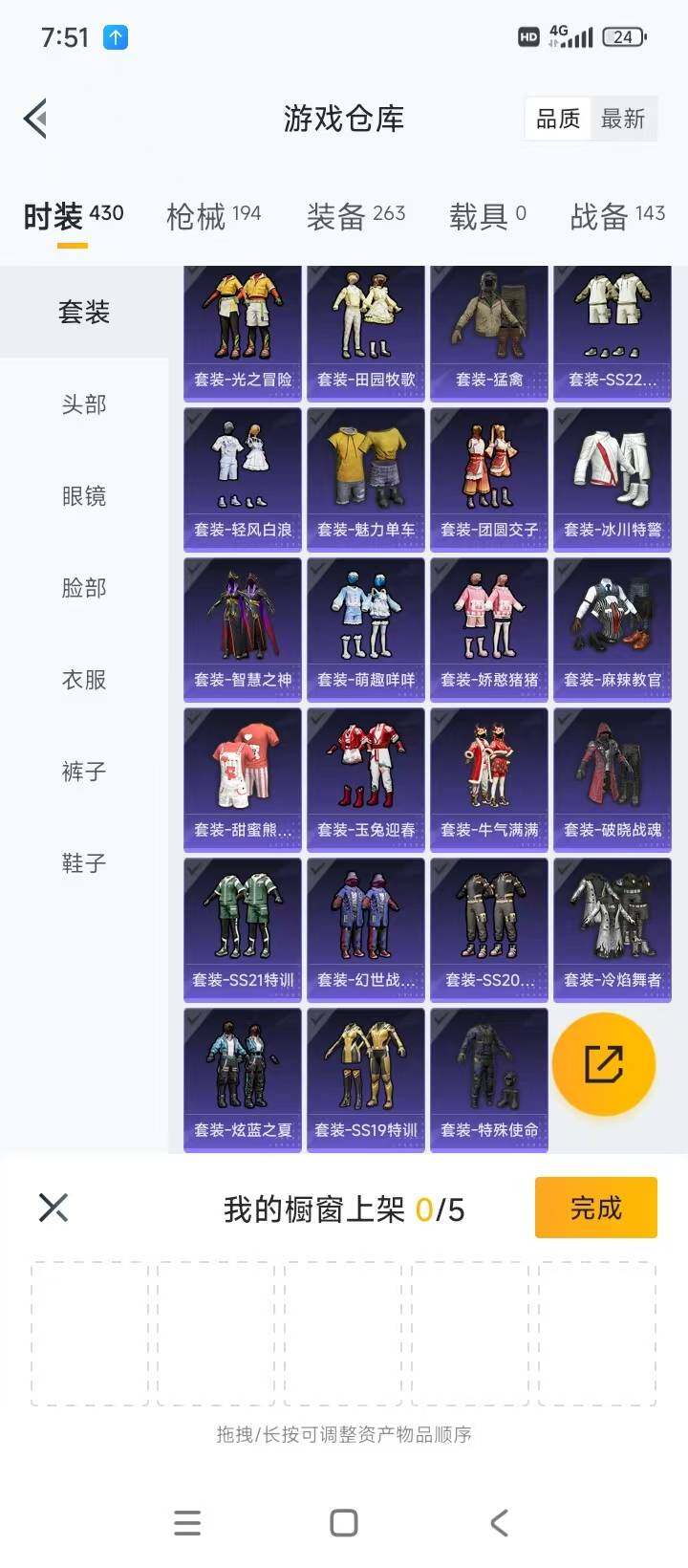Open the 装备 tab
Image resolution: width=688 pixels, height=1568 pixels.
tap(355, 216)
